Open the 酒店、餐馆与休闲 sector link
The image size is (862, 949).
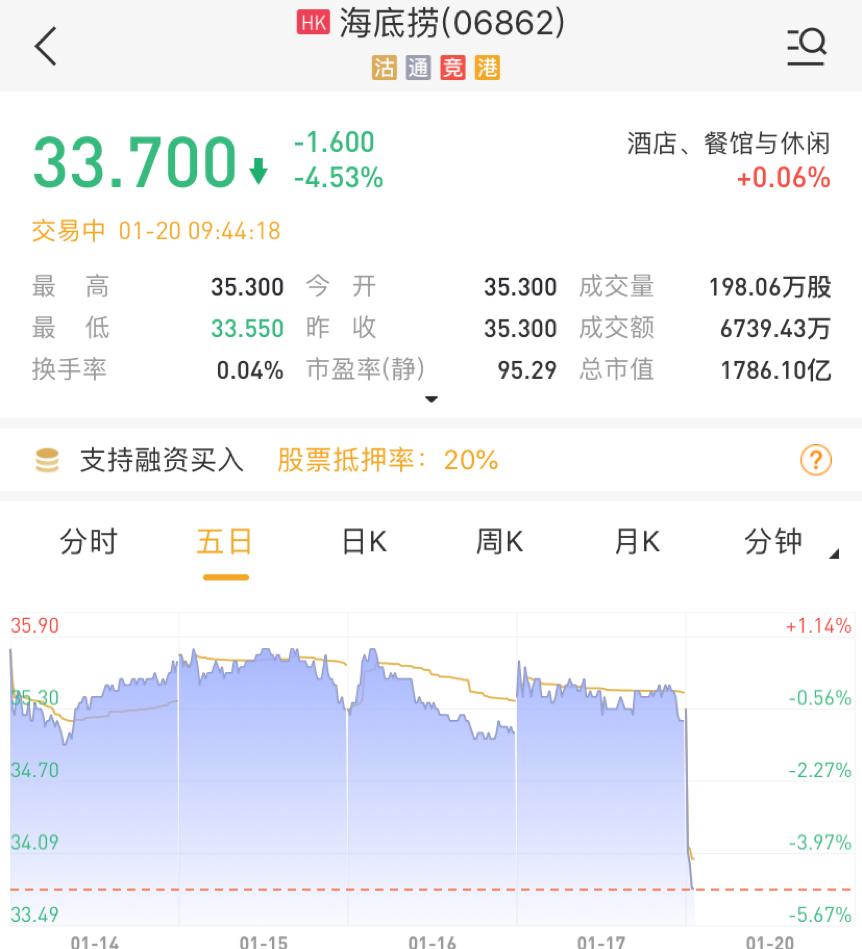[x=729, y=144]
